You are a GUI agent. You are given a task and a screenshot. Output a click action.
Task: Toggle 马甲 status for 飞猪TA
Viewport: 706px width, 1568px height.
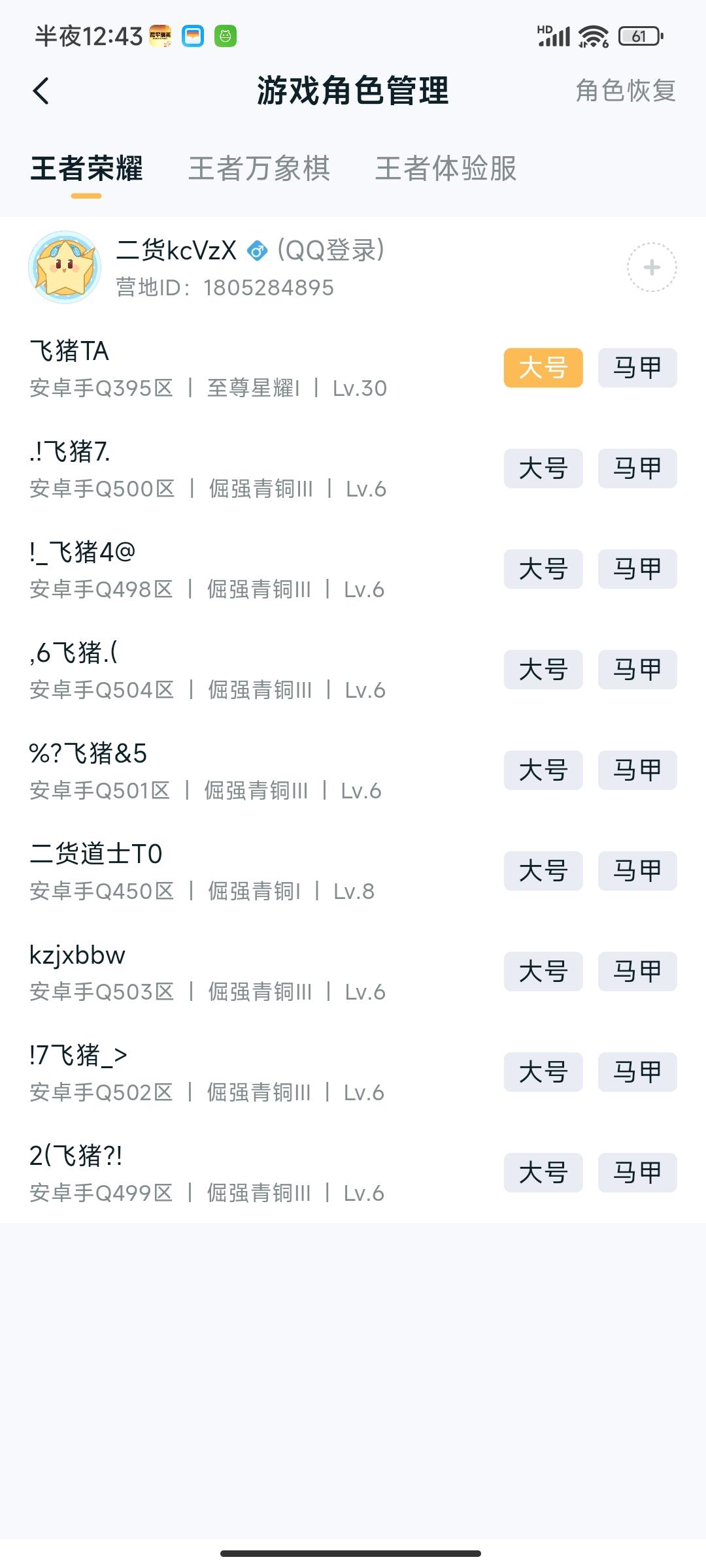637,367
